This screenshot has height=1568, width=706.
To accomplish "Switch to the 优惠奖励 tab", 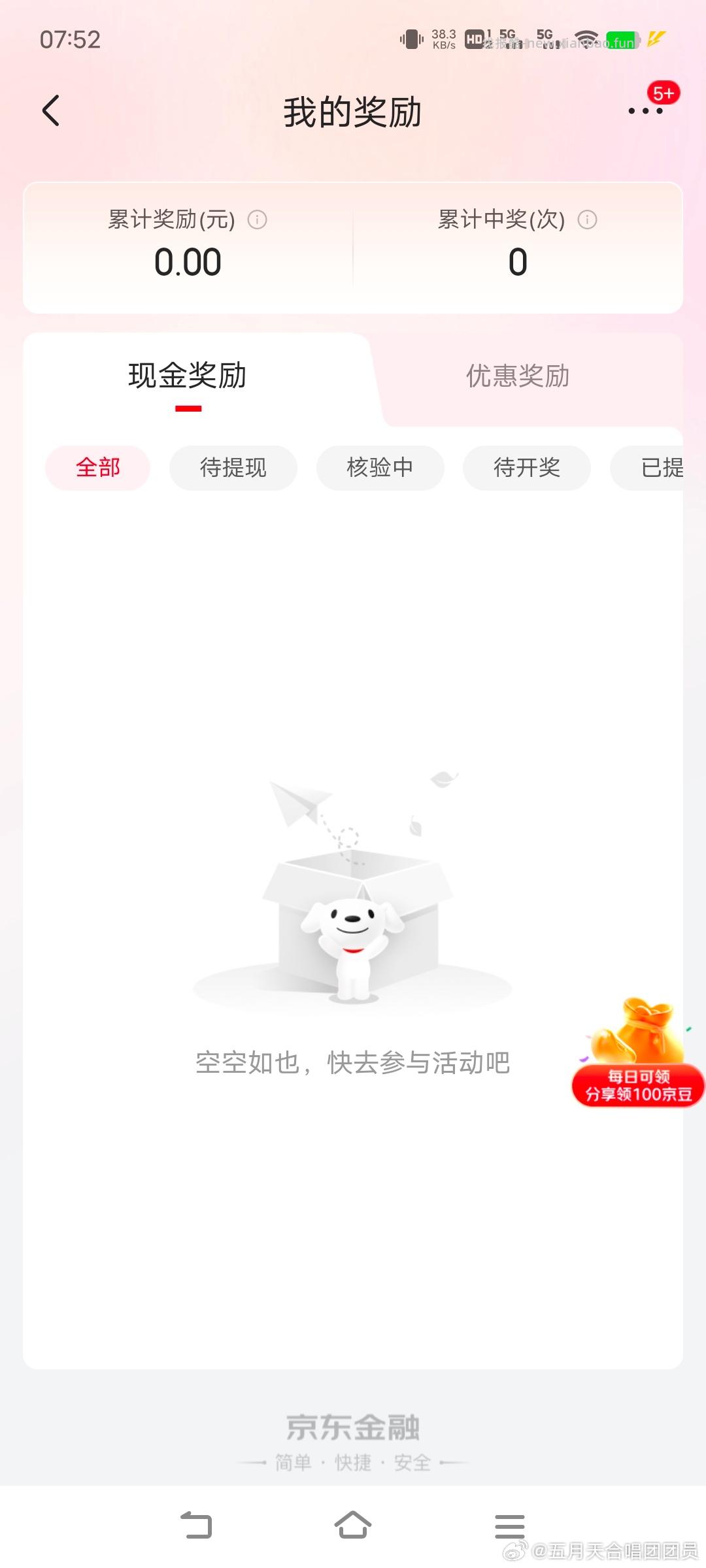I will pyautogui.click(x=517, y=376).
